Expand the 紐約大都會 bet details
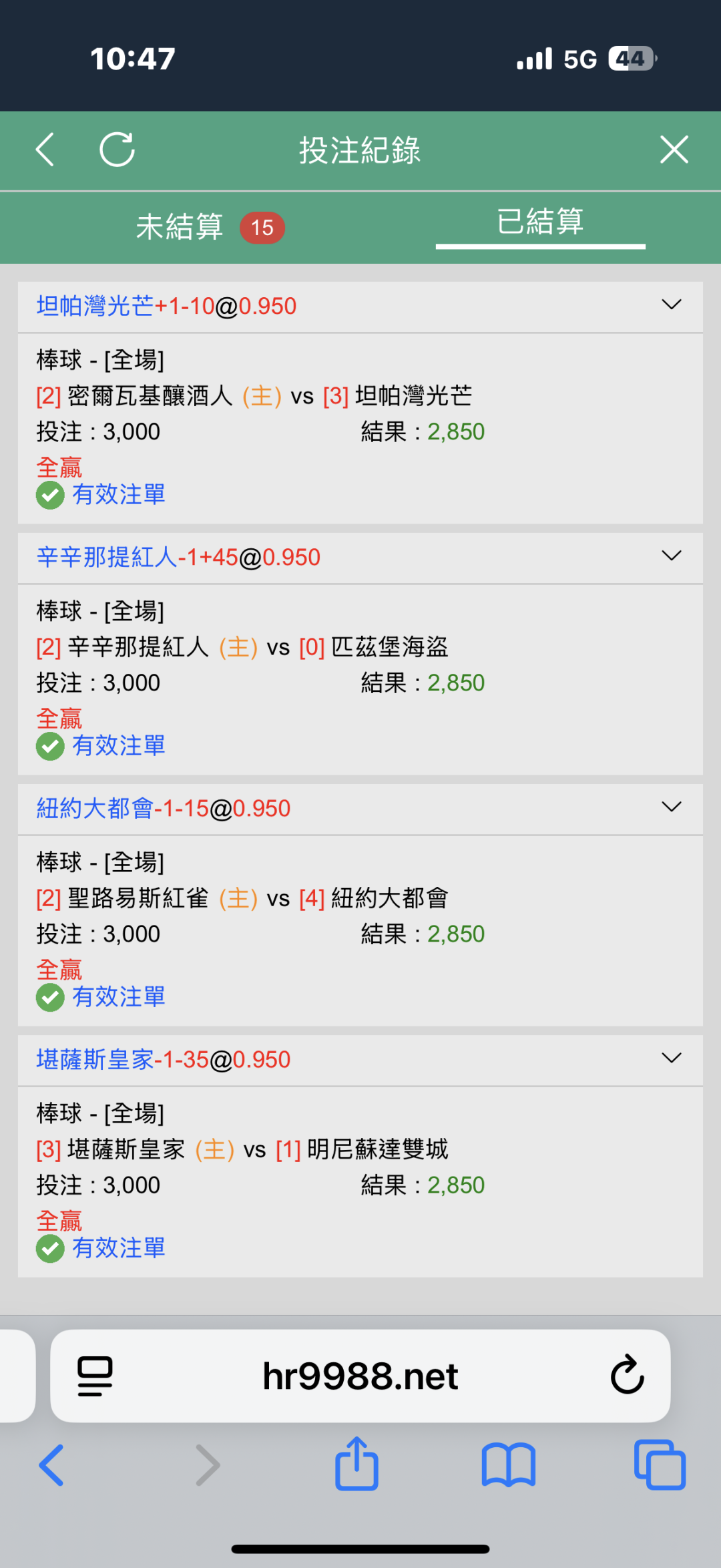The width and height of the screenshot is (721, 1568). click(x=671, y=807)
